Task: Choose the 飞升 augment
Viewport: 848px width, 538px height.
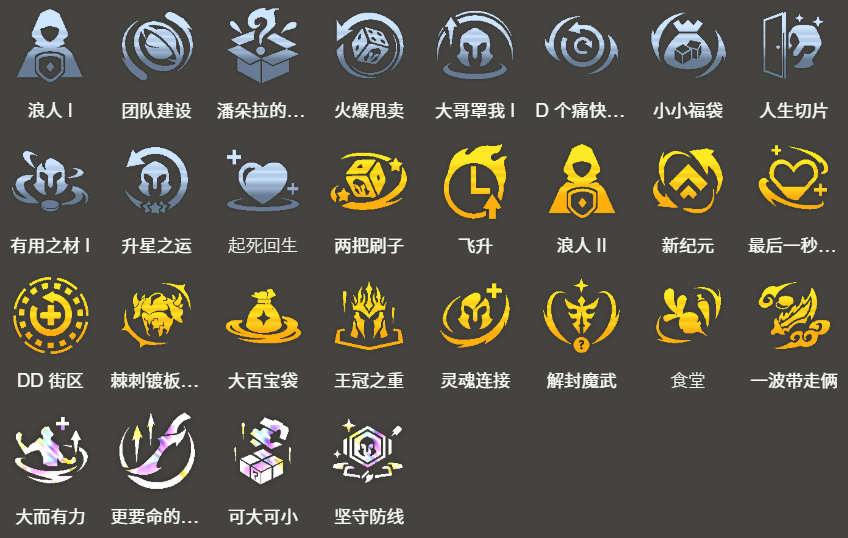Action: [x=475, y=182]
